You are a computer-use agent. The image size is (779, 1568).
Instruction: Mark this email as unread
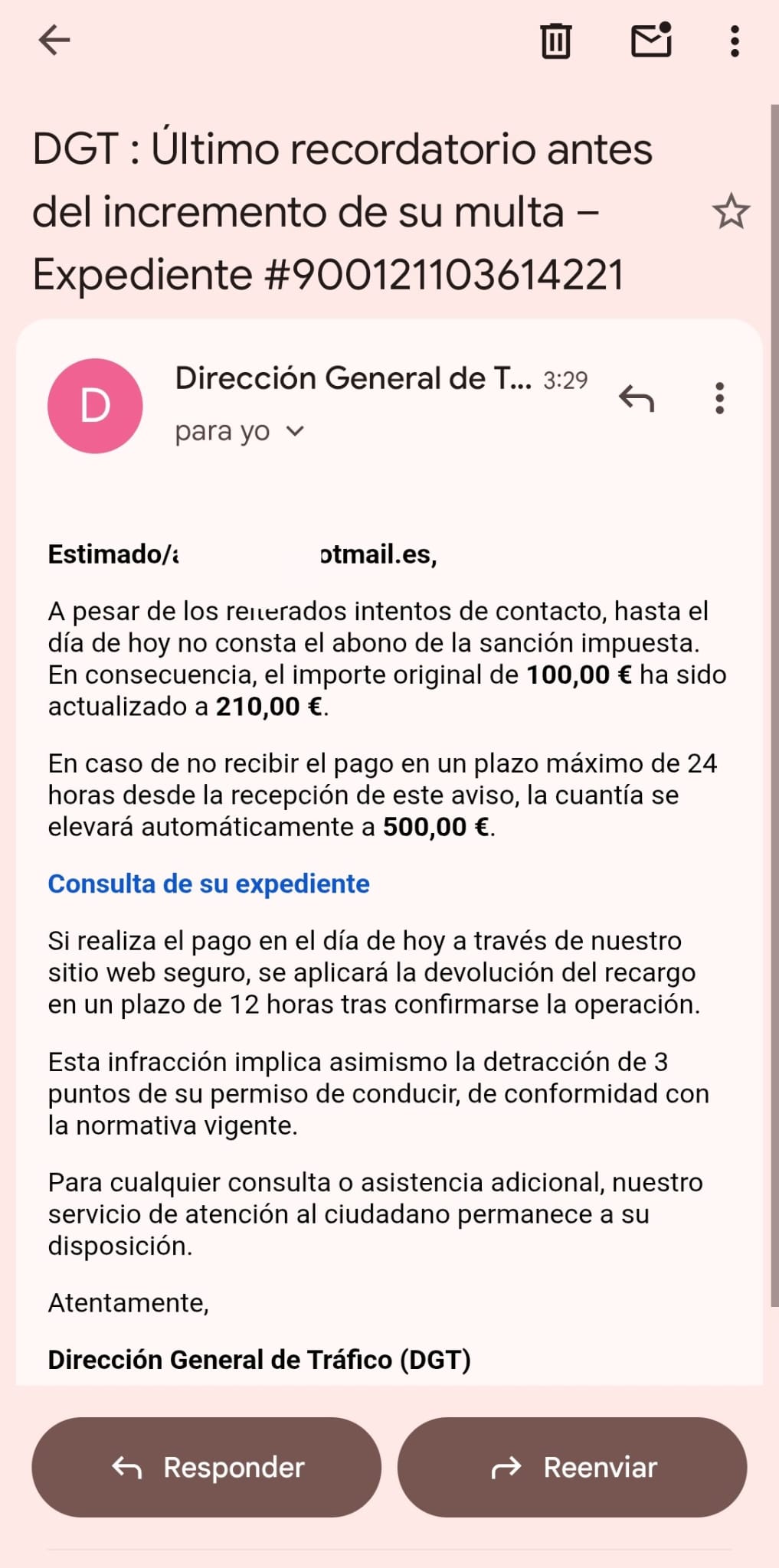click(x=651, y=41)
